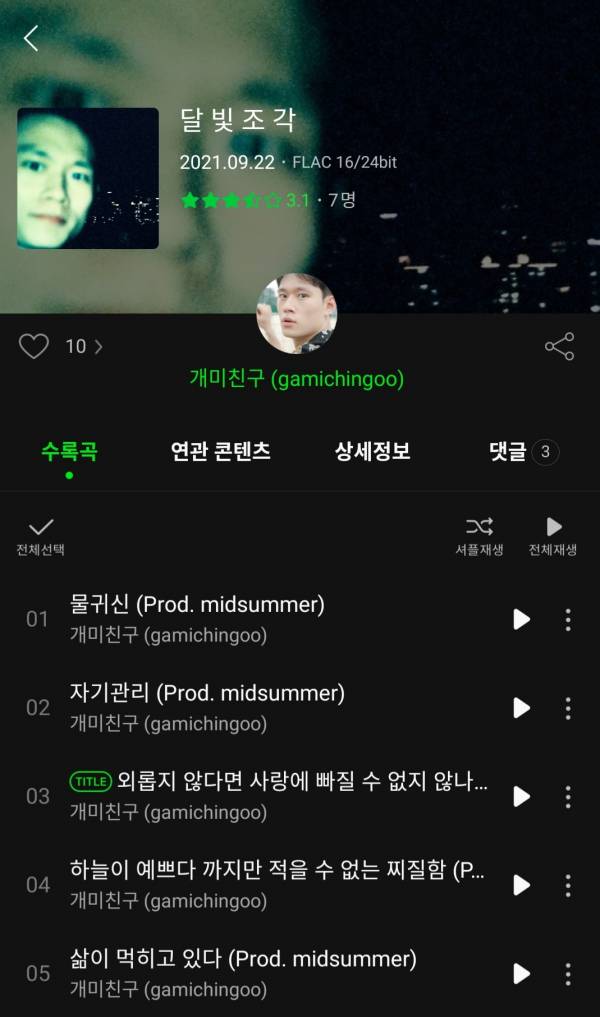Open more options for 자기관리
The width and height of the screenshot is (600, 1017).
(x=568, y=708)
